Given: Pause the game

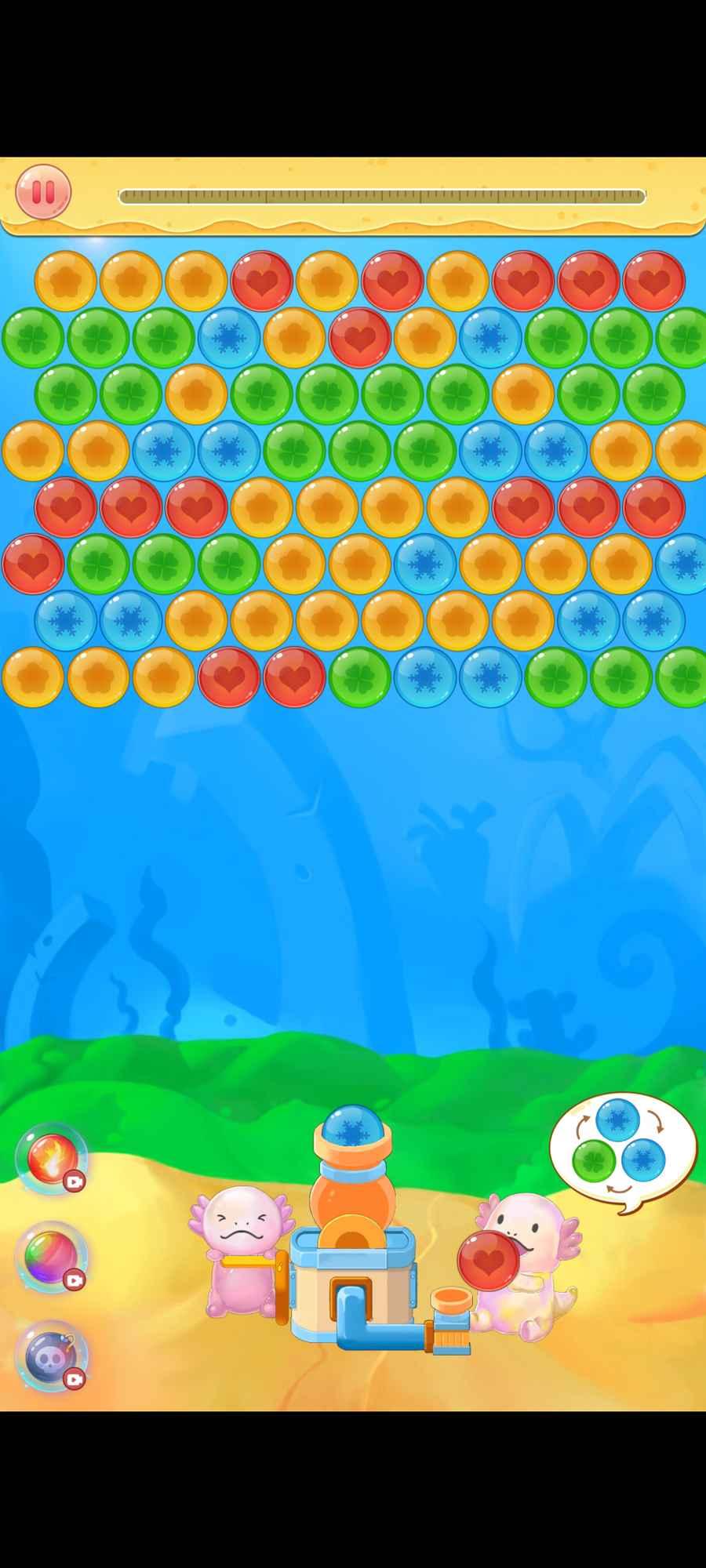Looking at the screenshot, I should click(x=43, y=191).
